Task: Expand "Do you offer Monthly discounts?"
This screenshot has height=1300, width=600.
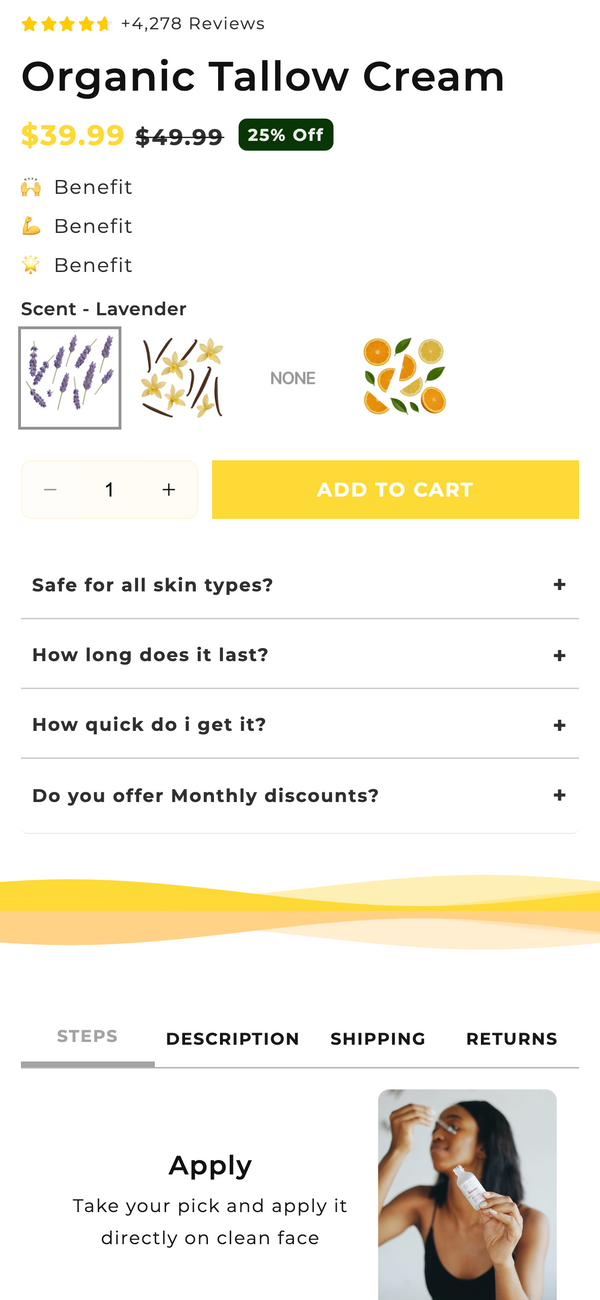Action: pyautogui.click(x=300, y=796)
